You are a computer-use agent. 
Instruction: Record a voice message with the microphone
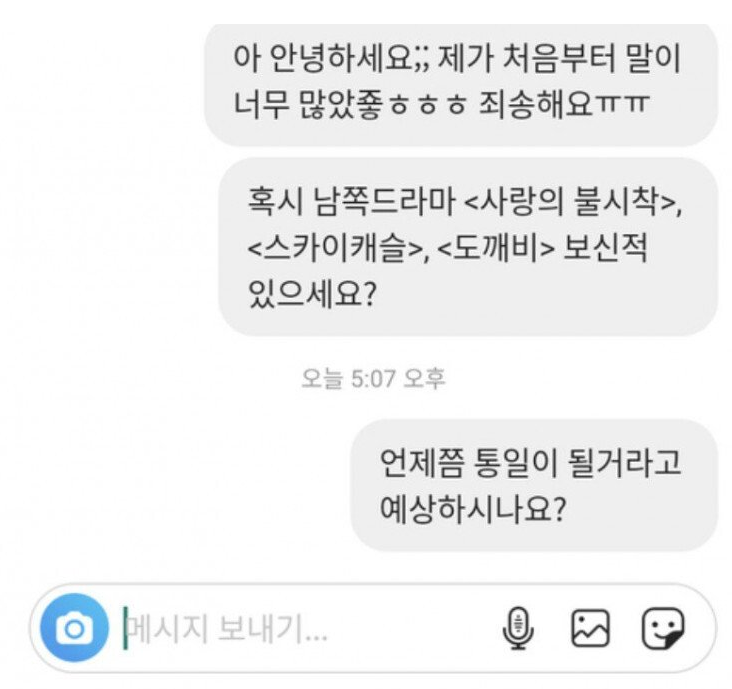click(x=517, y=628)
